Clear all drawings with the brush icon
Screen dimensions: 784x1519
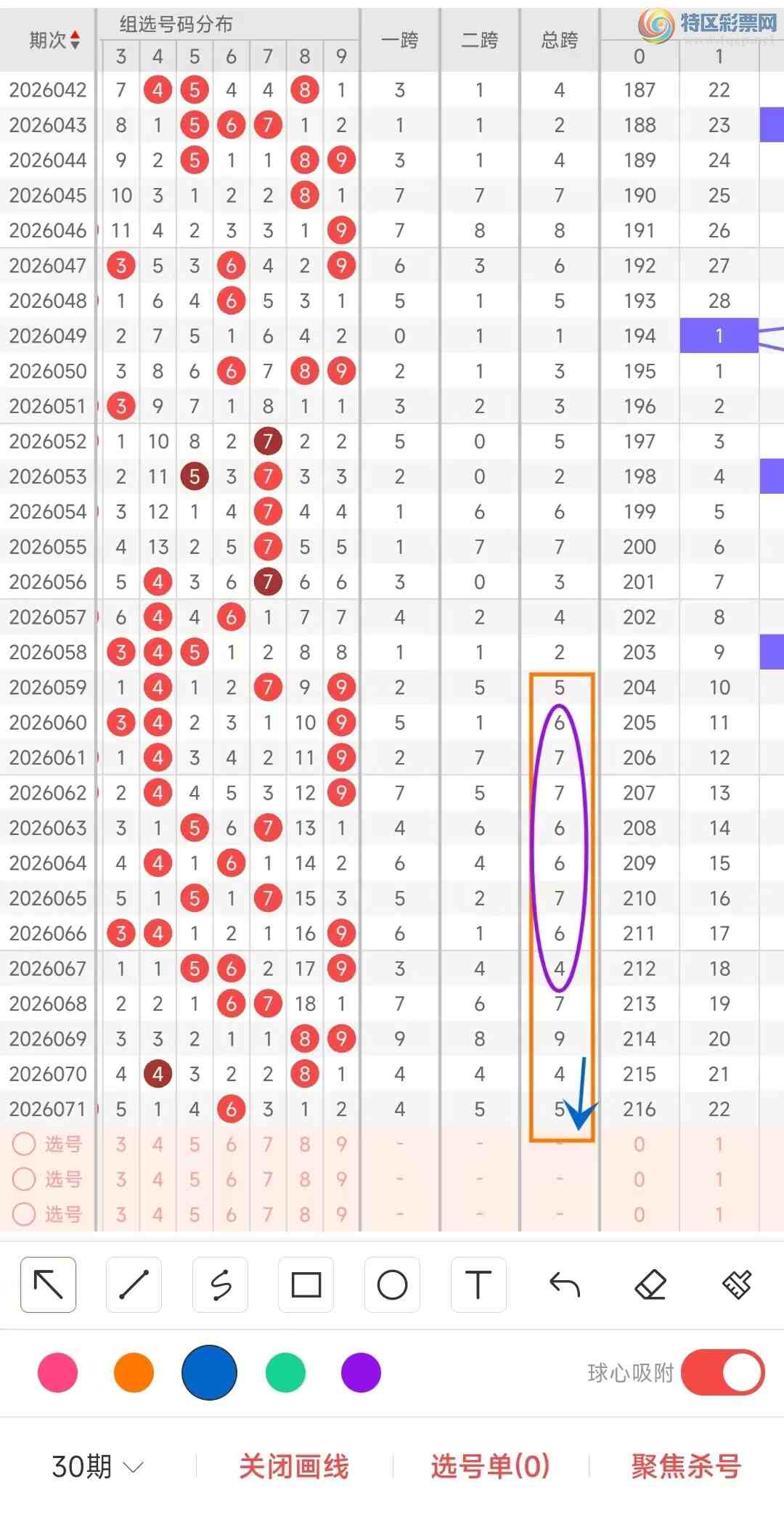pyautogui.click(x=737, y=1284)
